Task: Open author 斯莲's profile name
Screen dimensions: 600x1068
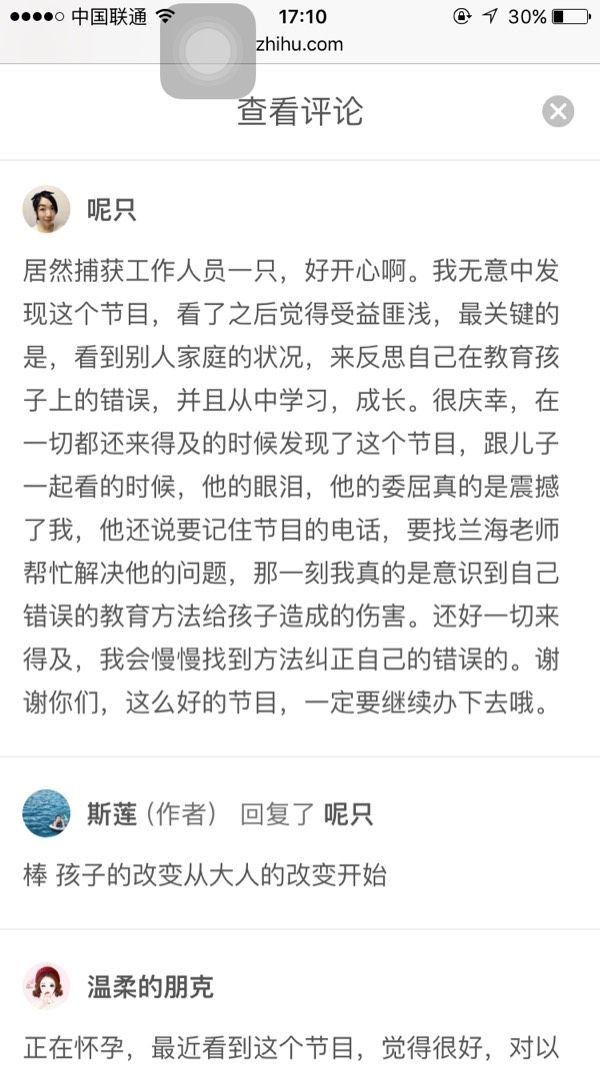Action: pos(112,814)
